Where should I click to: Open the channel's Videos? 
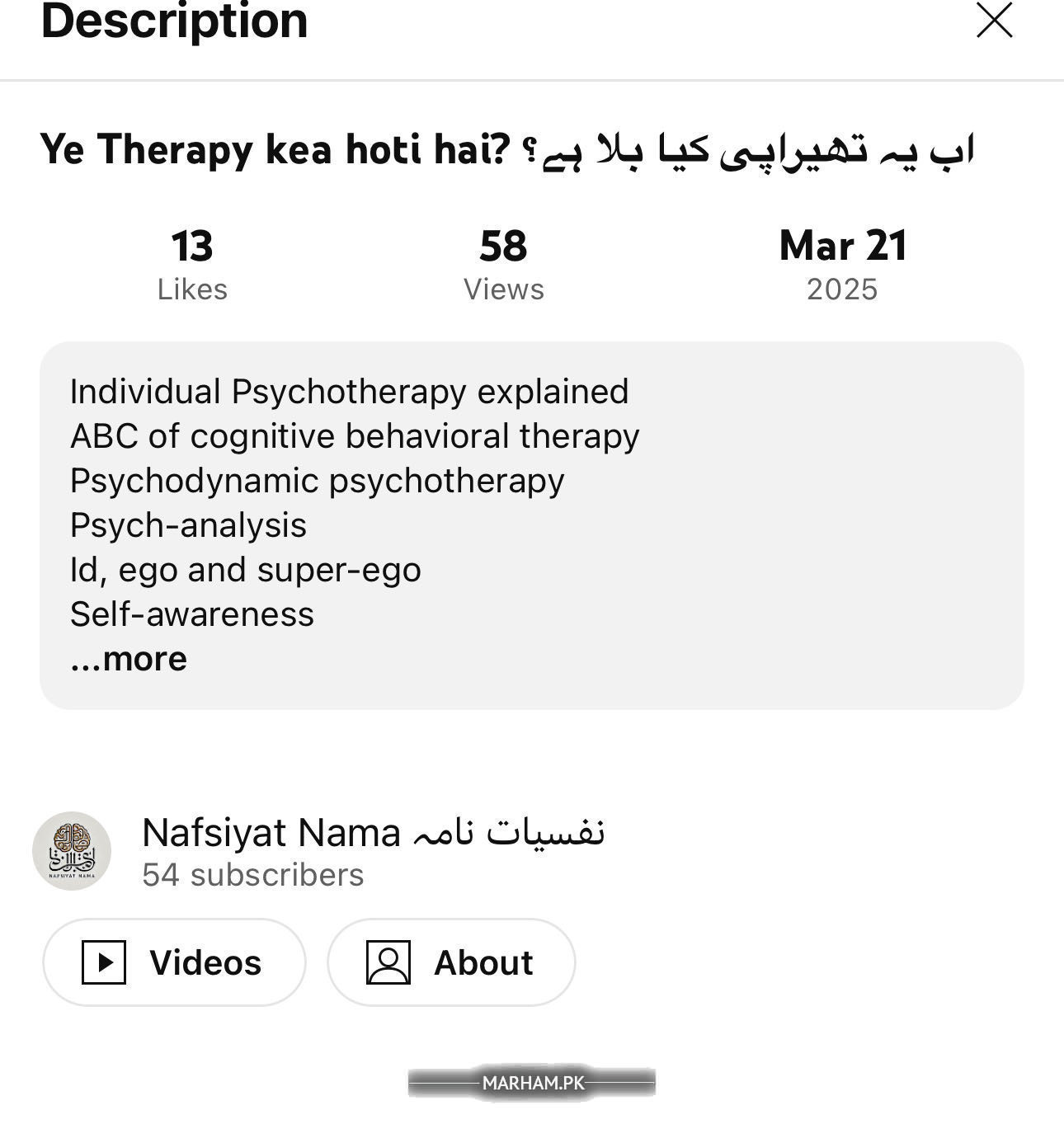pos(174,962)
